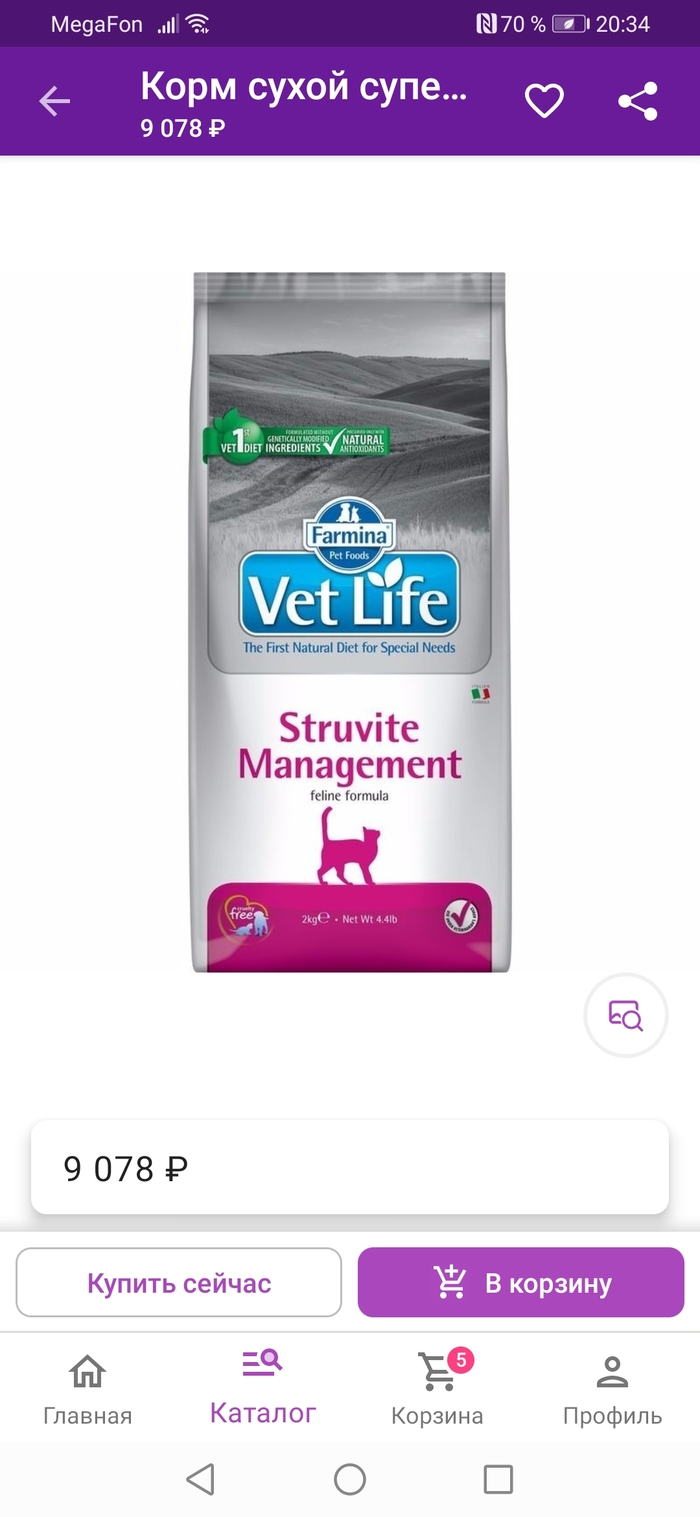
Task: Add this product to favorites with the heart
Action: [544, 101]
